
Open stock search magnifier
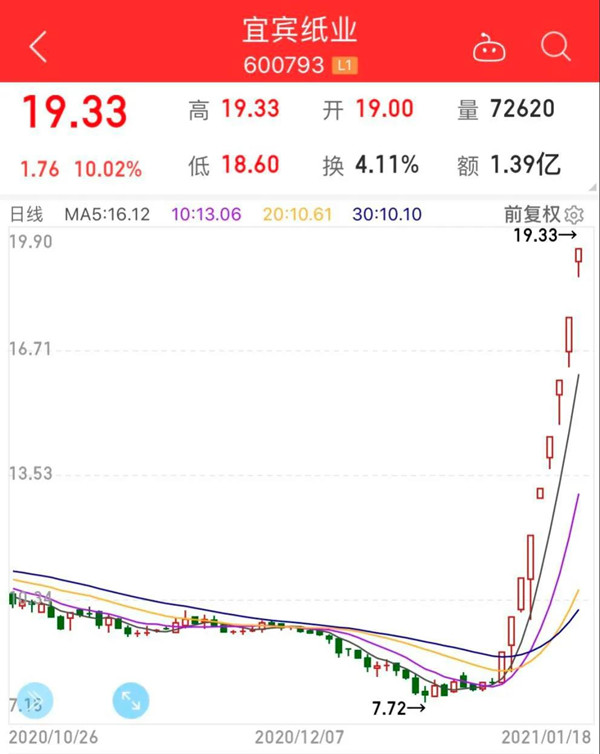[555, 46]
